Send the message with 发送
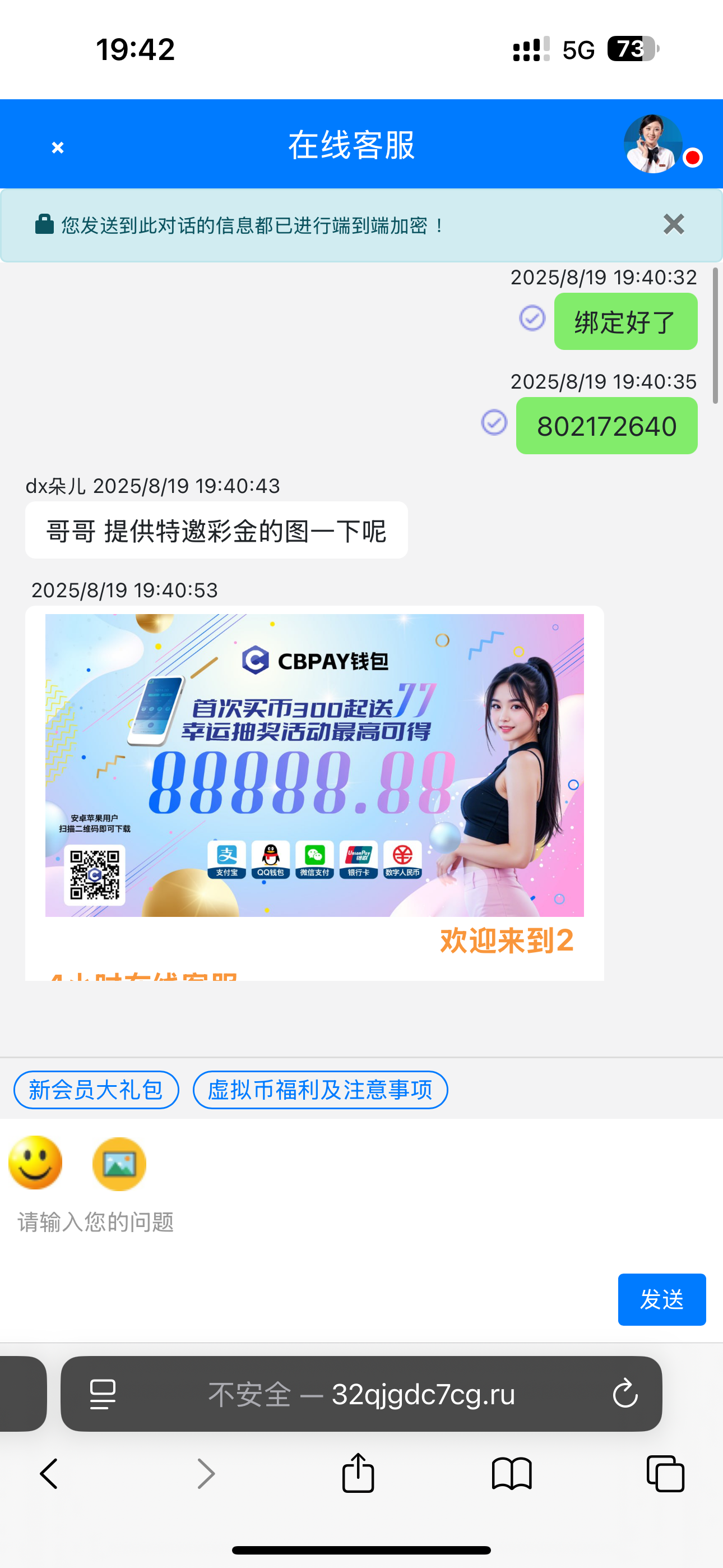 click(x=661, y=1299)
